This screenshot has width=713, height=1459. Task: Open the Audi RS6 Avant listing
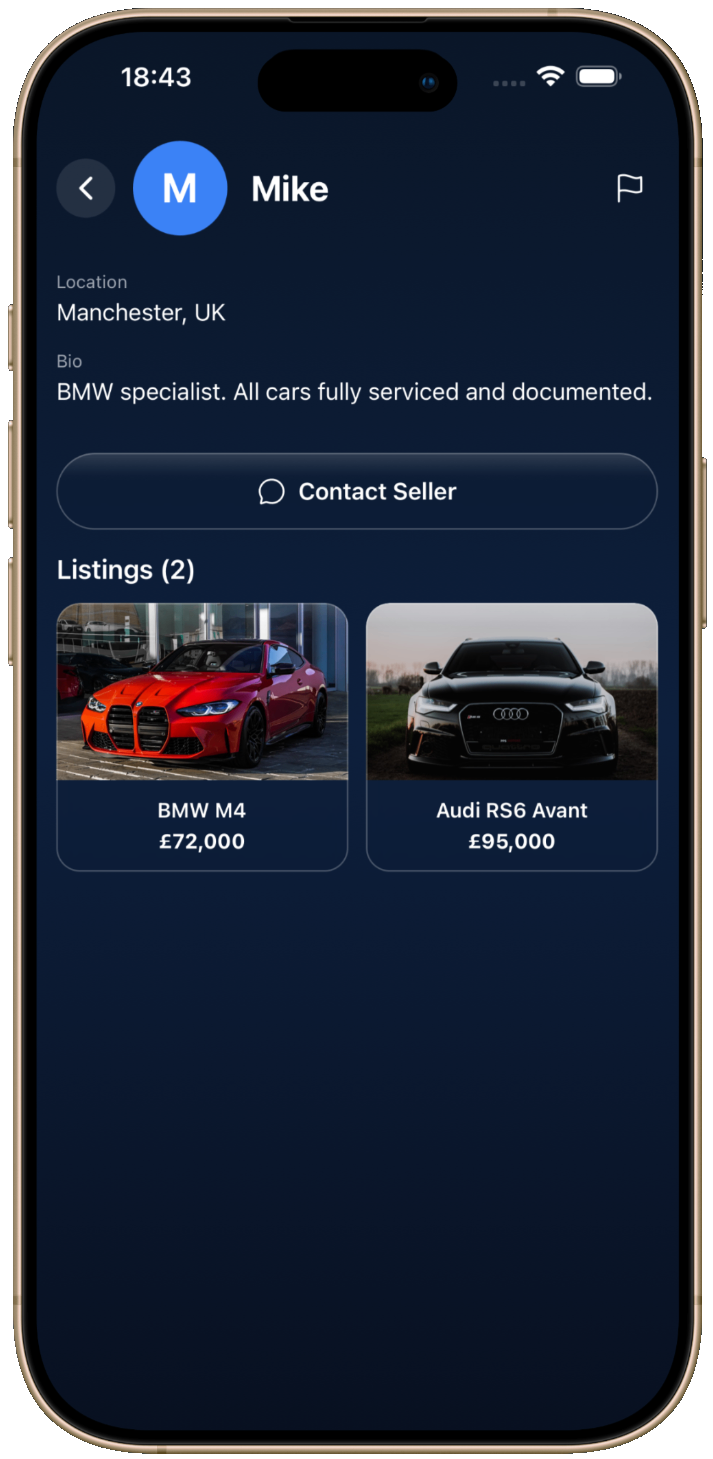[x=512, y=737]
